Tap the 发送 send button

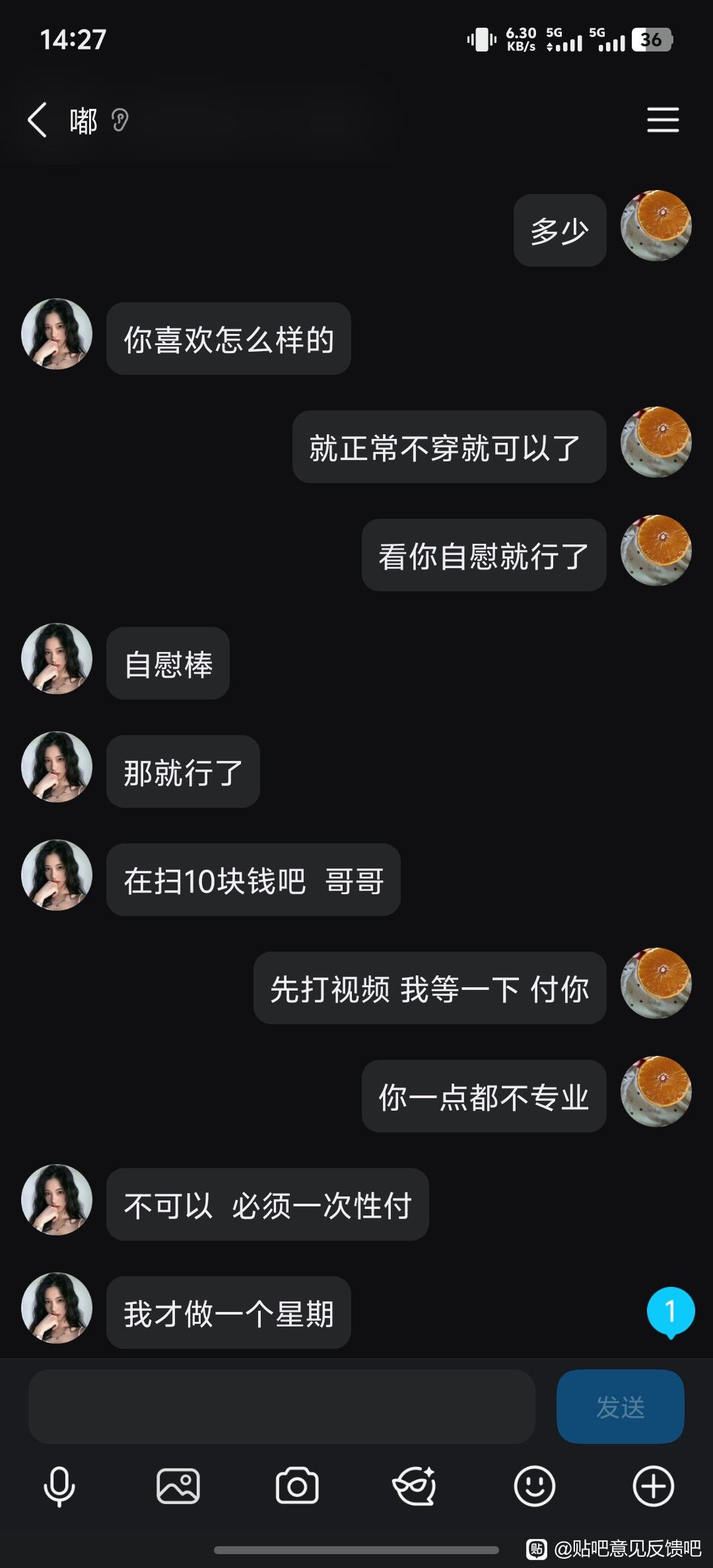620,1406
